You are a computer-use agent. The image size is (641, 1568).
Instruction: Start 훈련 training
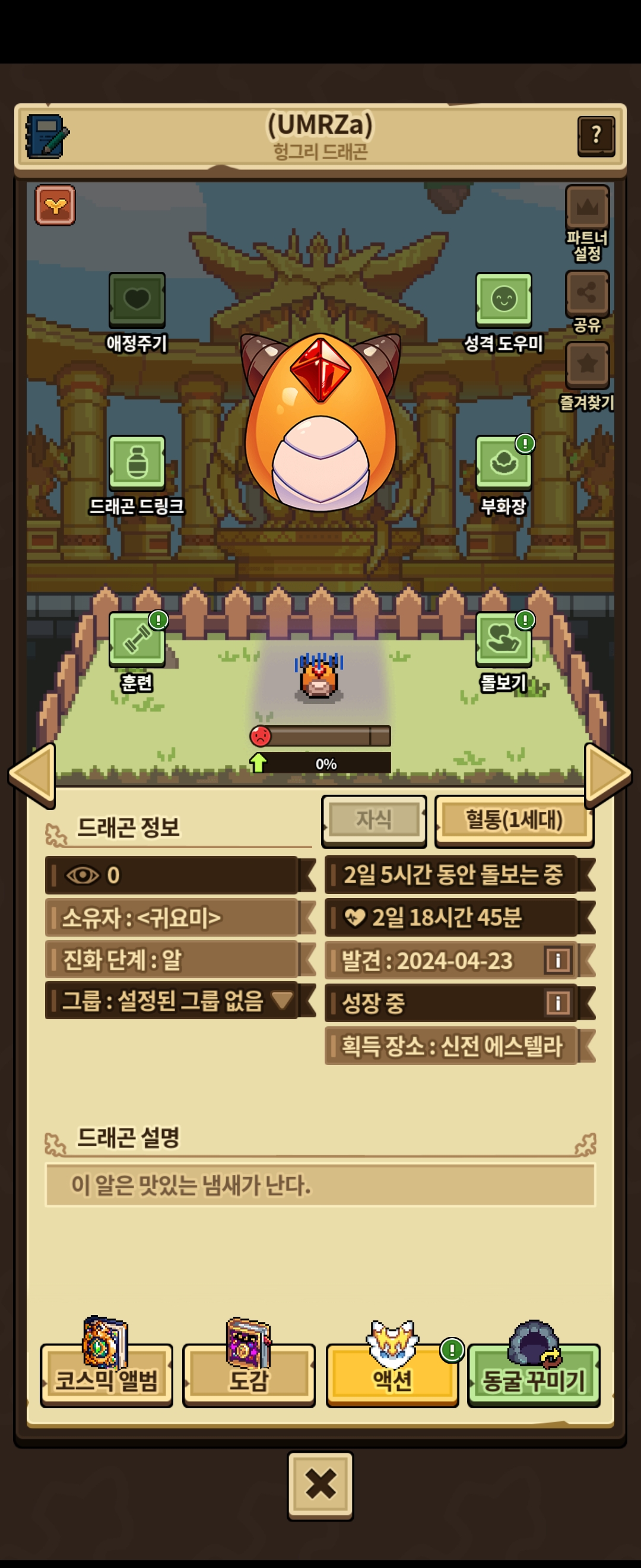pos(137,639)
